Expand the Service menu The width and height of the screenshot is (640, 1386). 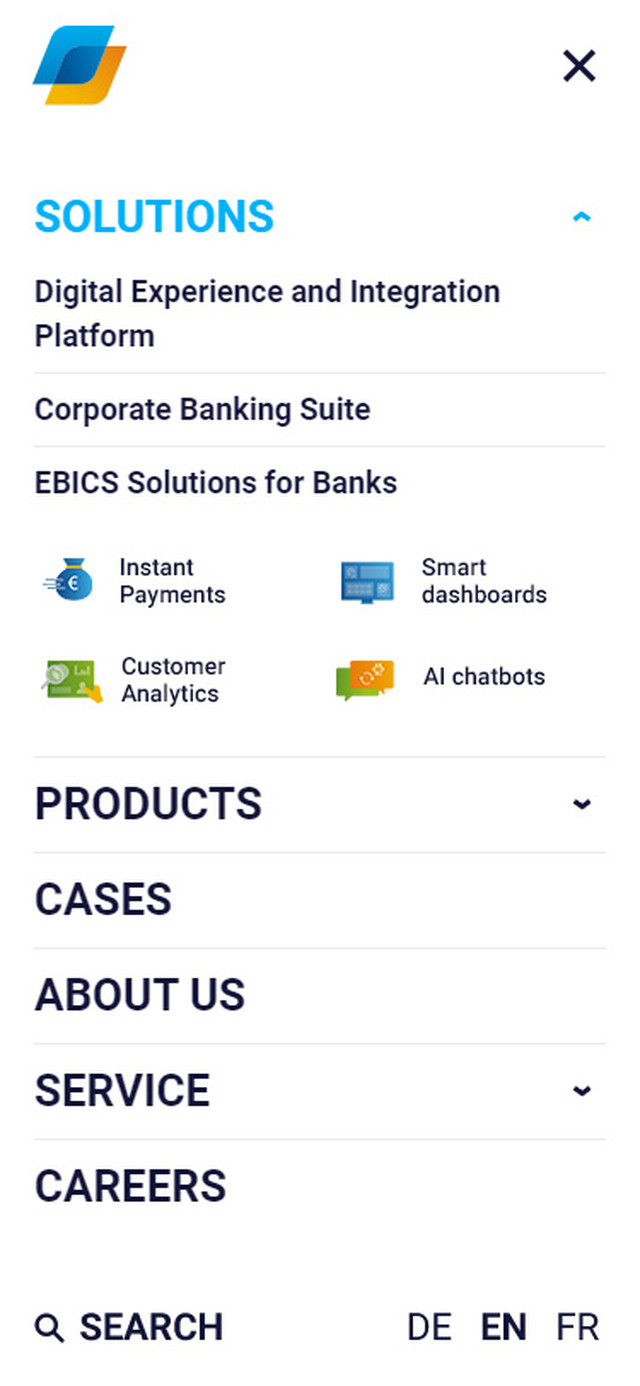click(581, 1090)
